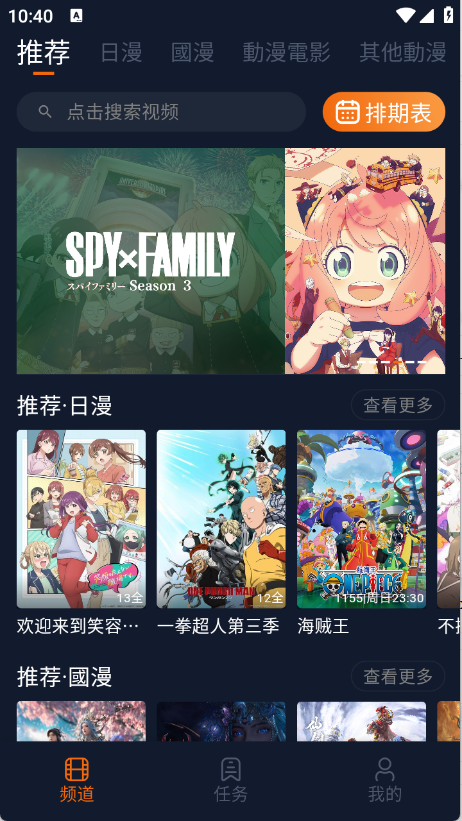Go to the 任务 bottom tab
Image resolution: width=462 pixels, height=821 pixels.
(230, 780)
